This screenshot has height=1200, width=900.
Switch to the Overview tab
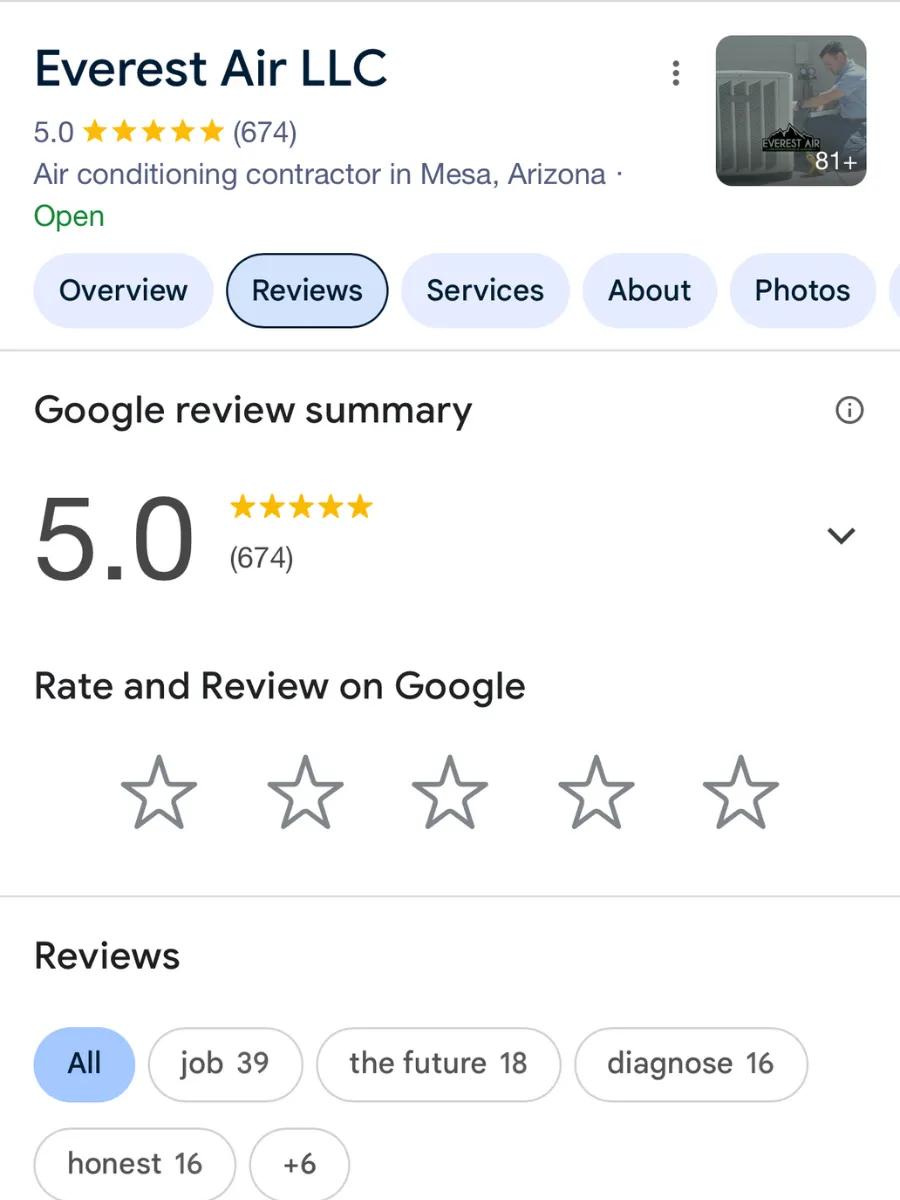coord(123,291)
